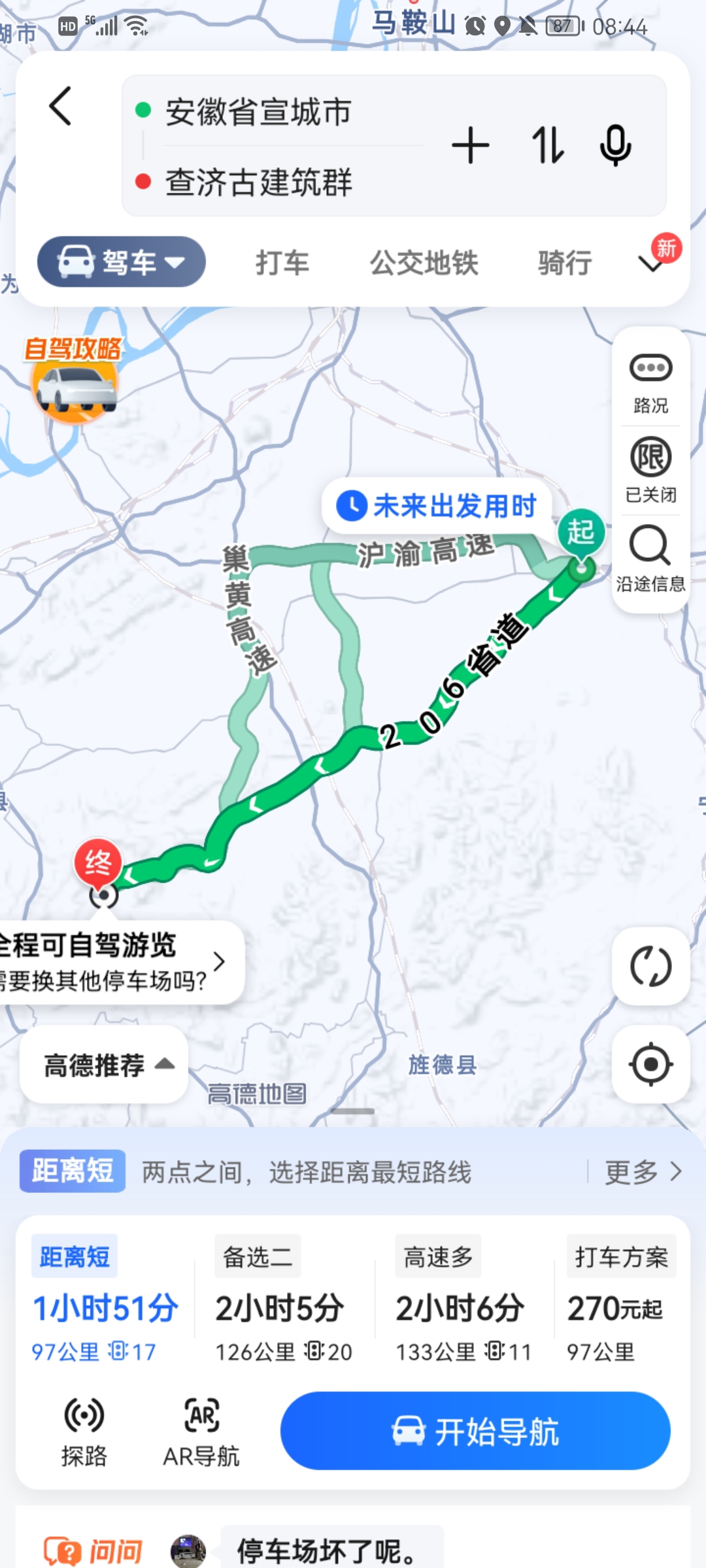Tap 未来出发用时 departure time chip
Screen dimensions: 706x1568
coord(437,506)
